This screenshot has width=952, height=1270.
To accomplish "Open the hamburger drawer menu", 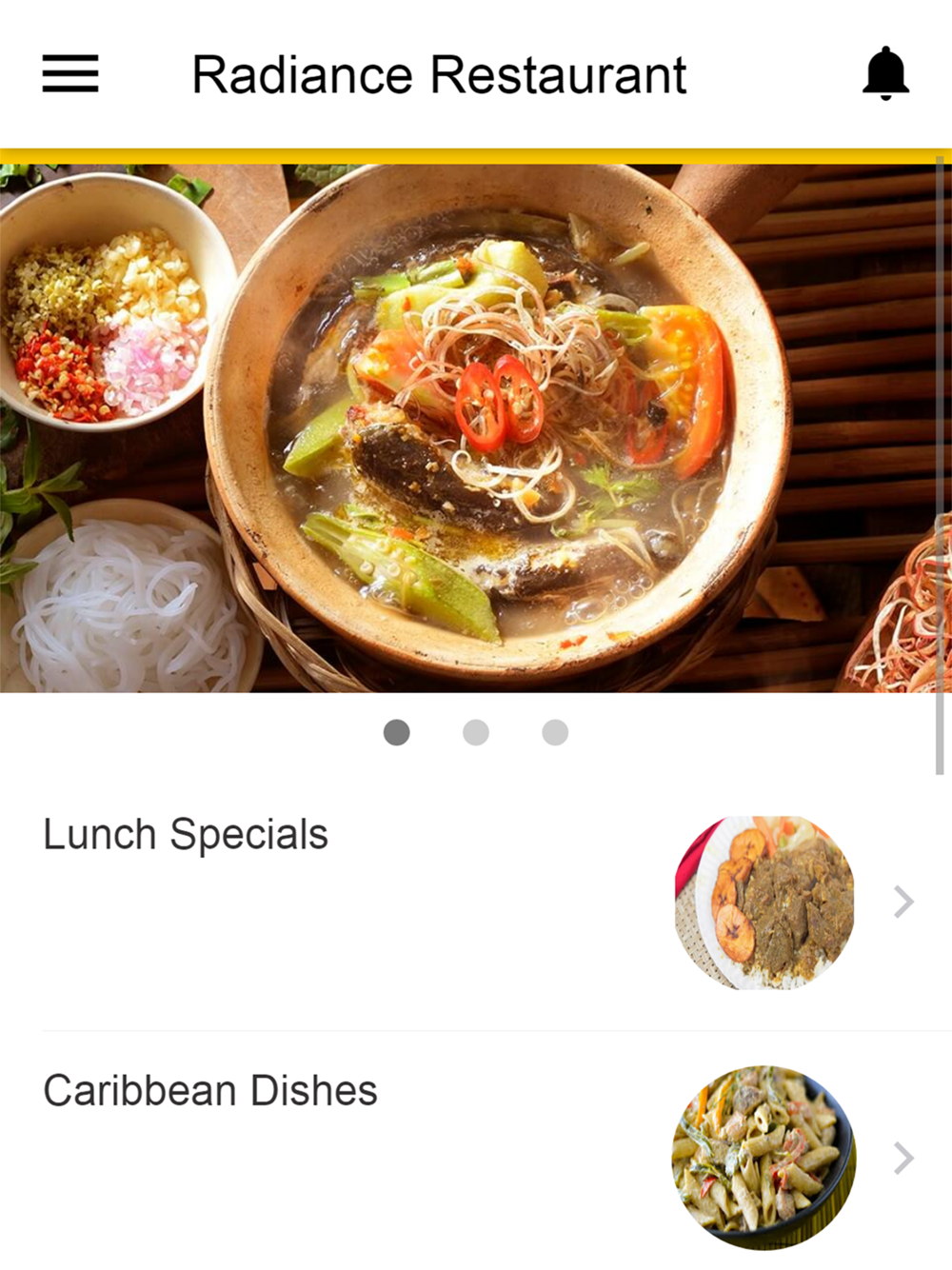I will (70, 73).
